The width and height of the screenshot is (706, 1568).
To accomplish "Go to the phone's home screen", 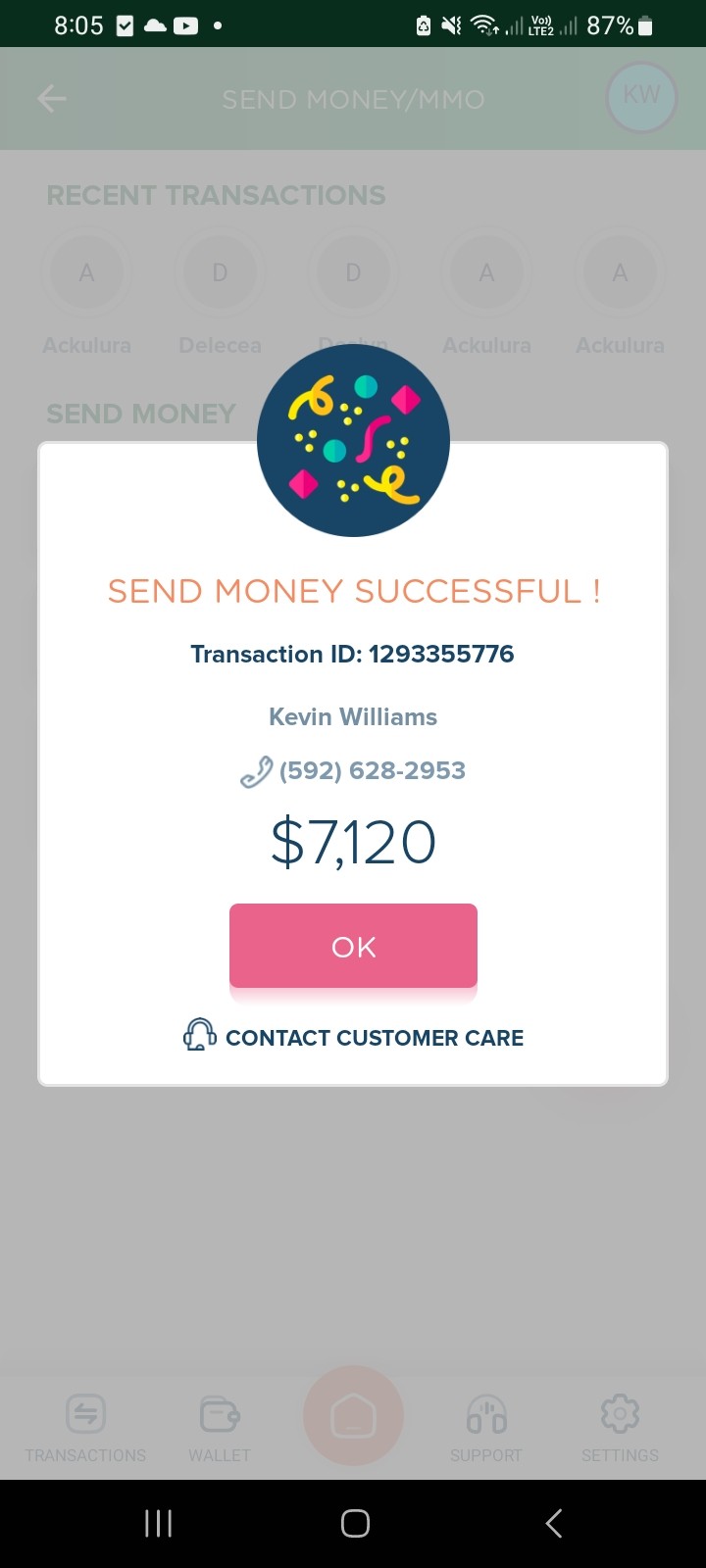I will pyautogui.click(x=354, y=1523).
